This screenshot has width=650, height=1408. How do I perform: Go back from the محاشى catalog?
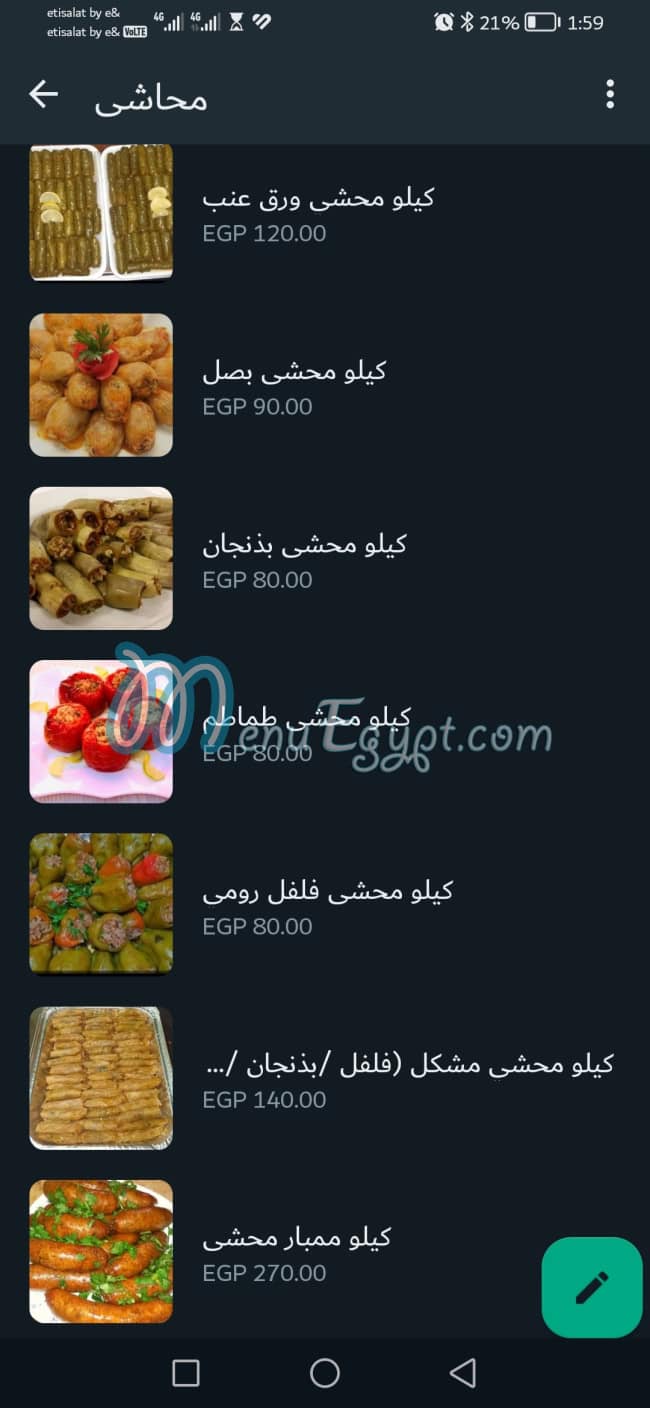pos(43,95)
